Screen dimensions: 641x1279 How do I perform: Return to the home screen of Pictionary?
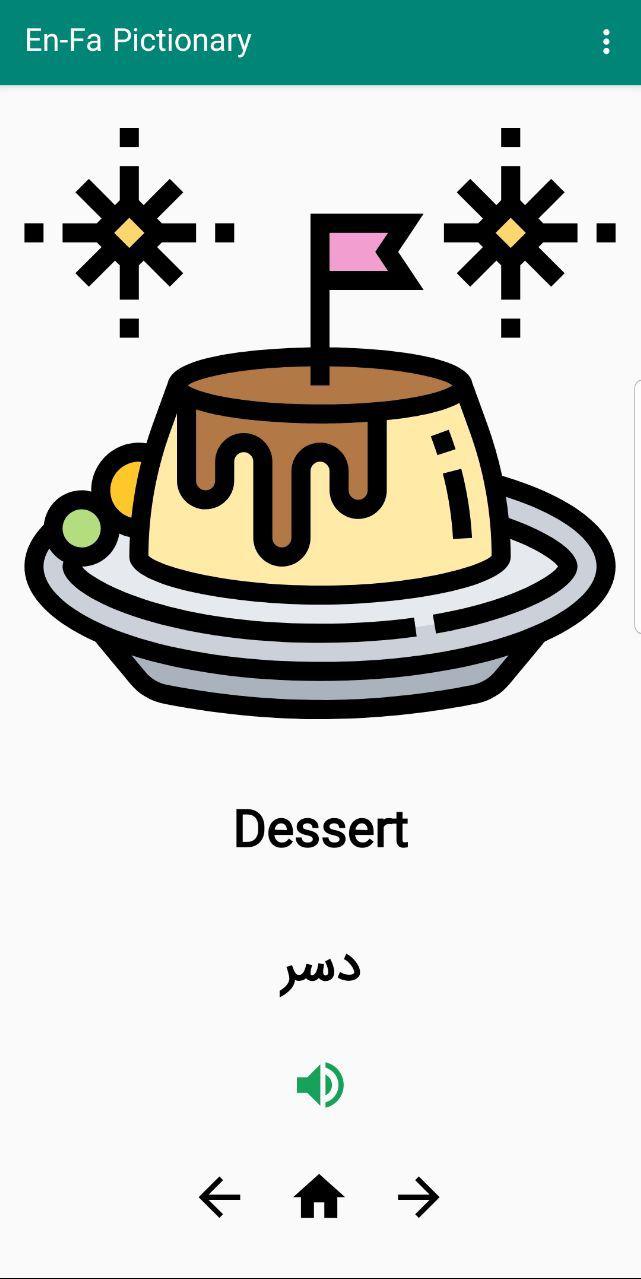(x=320, y=1197)
